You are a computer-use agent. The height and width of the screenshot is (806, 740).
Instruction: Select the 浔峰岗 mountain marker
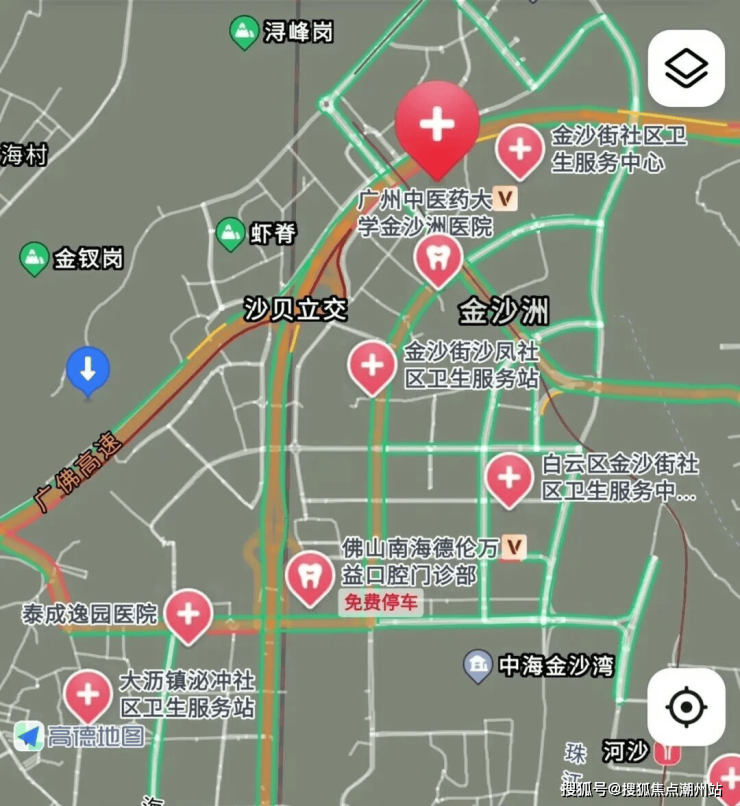[243, 33]
